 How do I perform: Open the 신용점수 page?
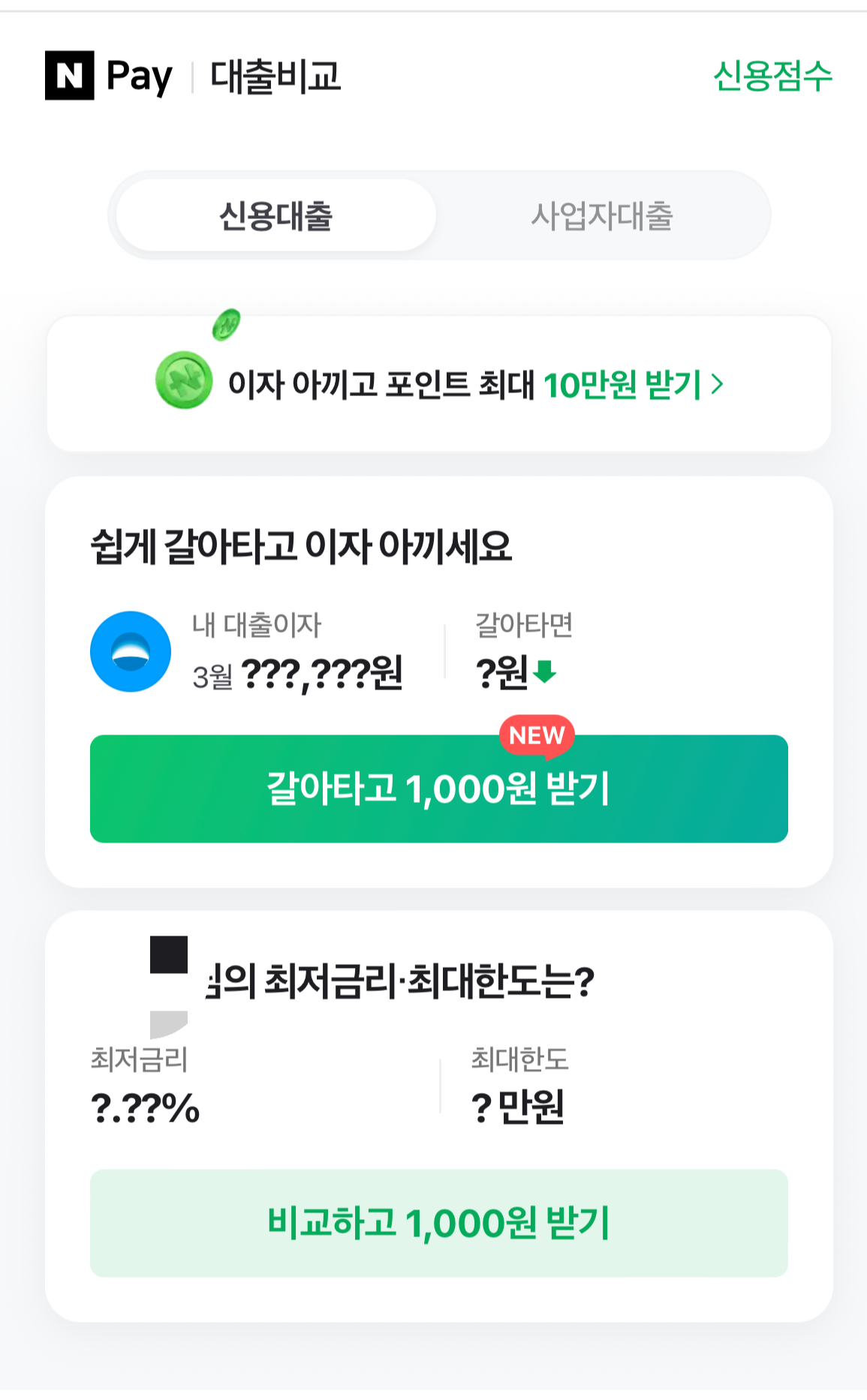click(773, 75)
